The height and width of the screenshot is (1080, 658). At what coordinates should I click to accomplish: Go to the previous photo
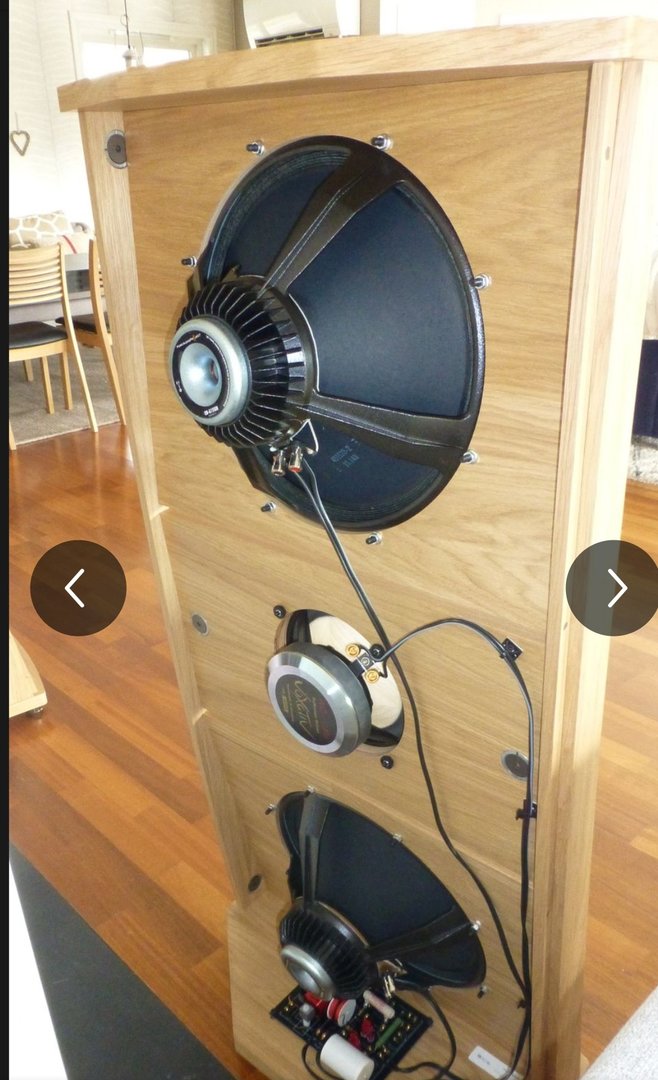click(x=77, y=588)
